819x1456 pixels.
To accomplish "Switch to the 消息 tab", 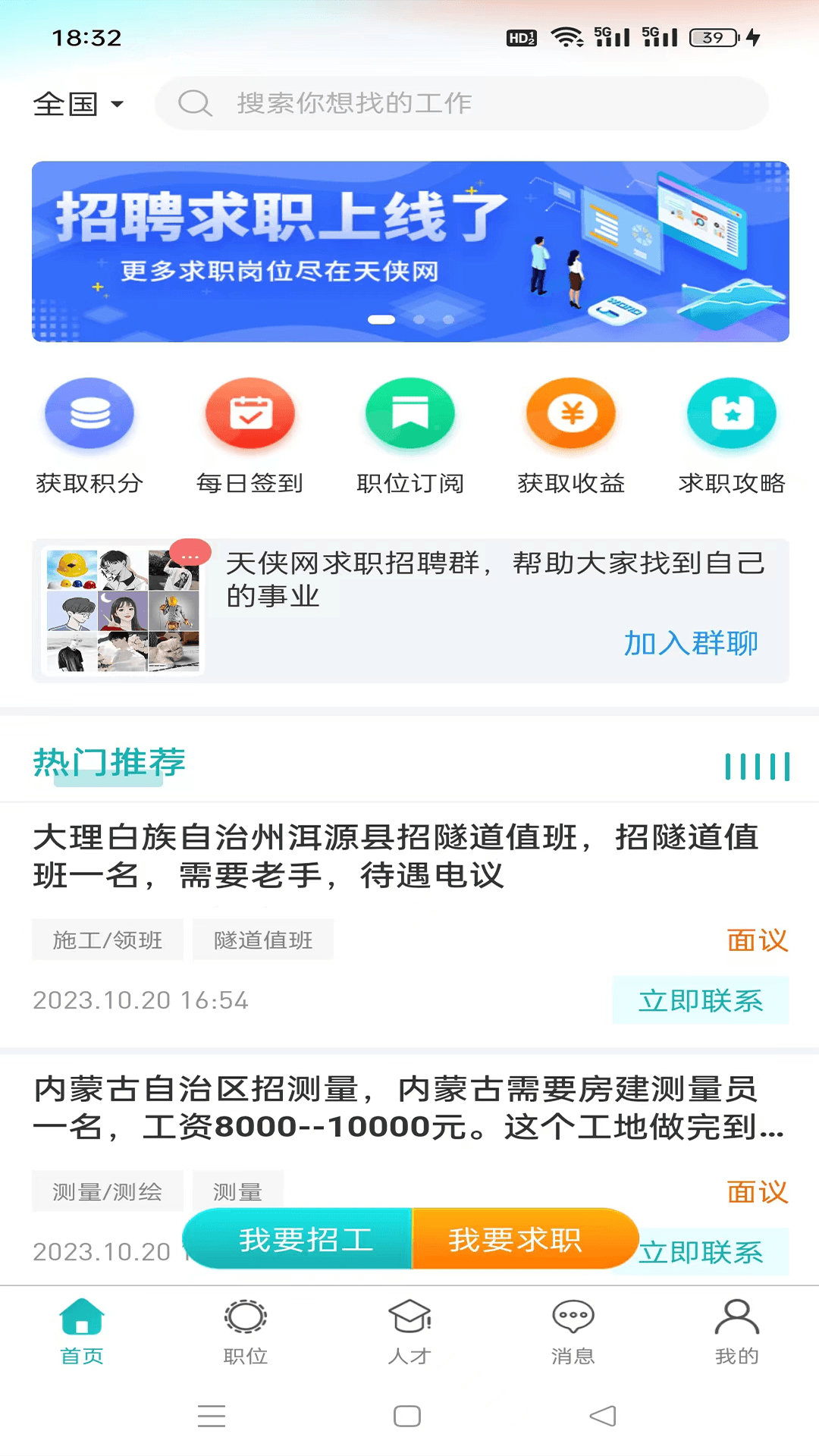I will pyautogui.click(x=573, y=1332).
